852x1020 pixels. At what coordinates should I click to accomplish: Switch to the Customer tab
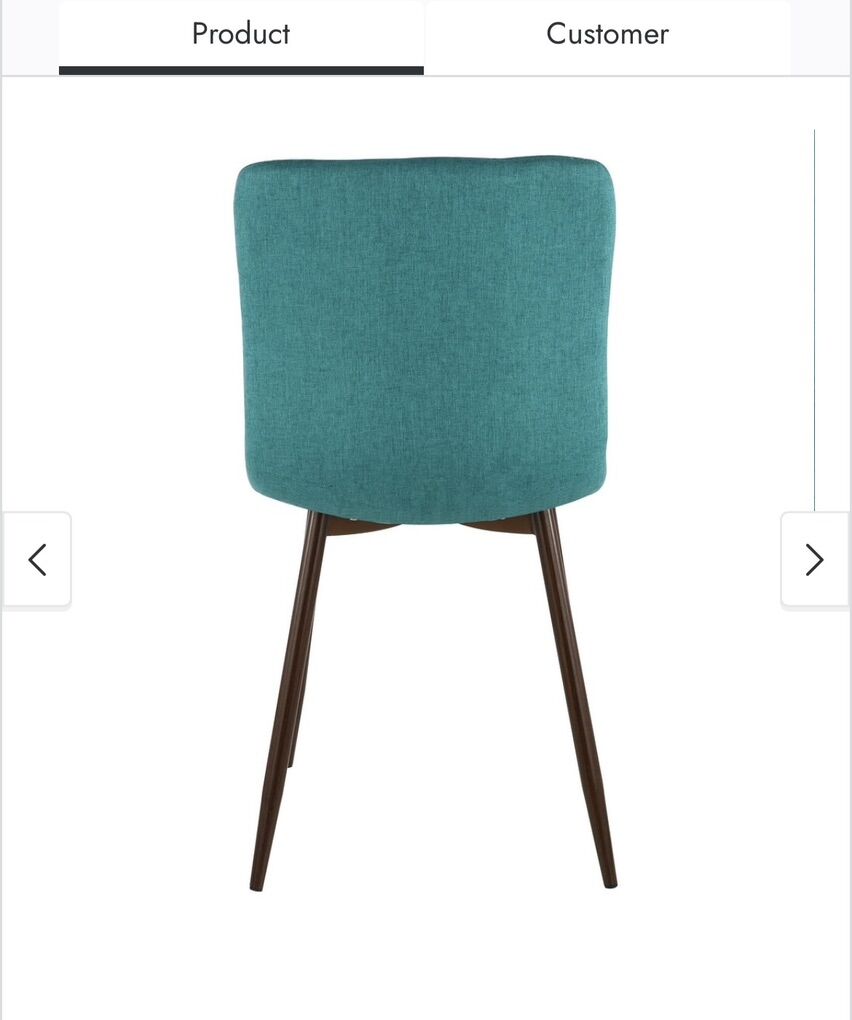(x=607, y=35)
